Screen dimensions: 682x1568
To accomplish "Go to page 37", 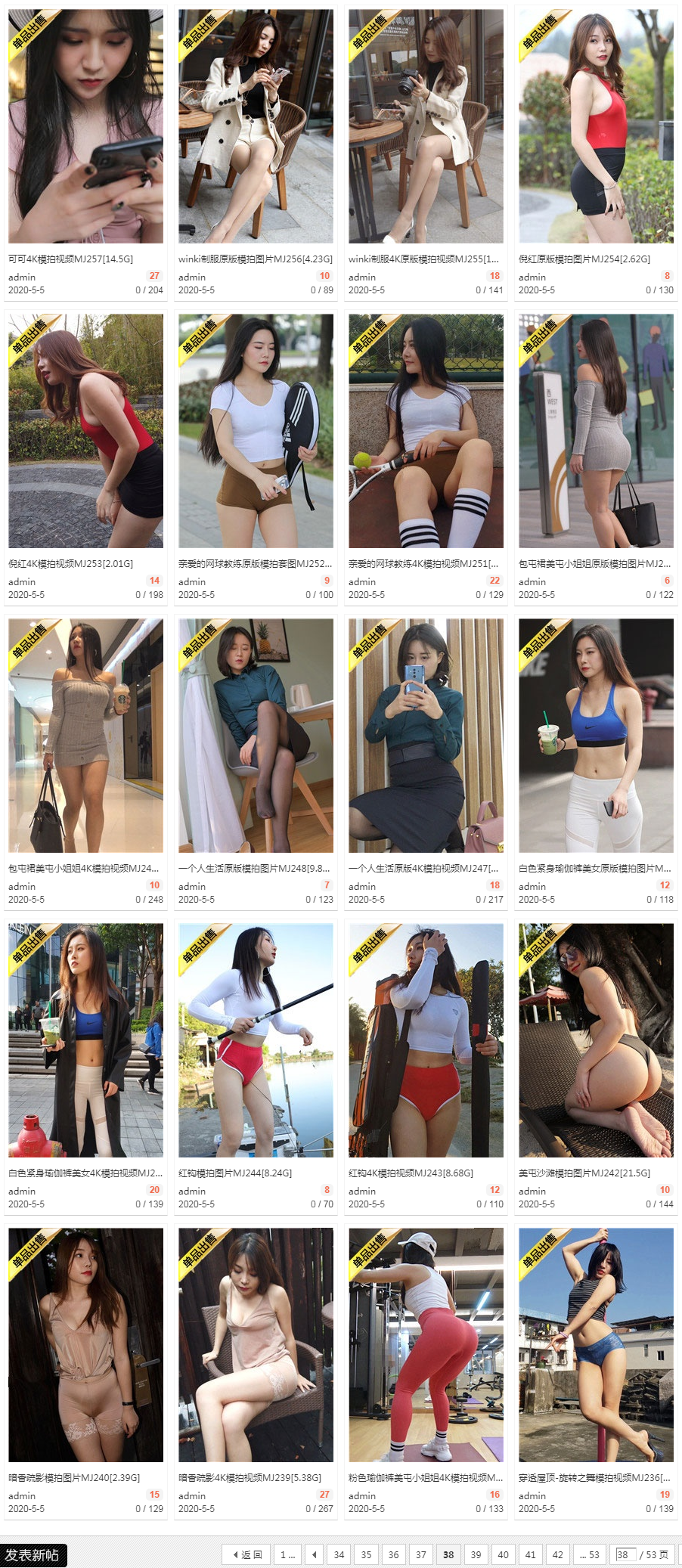I will coord(421,1554).
